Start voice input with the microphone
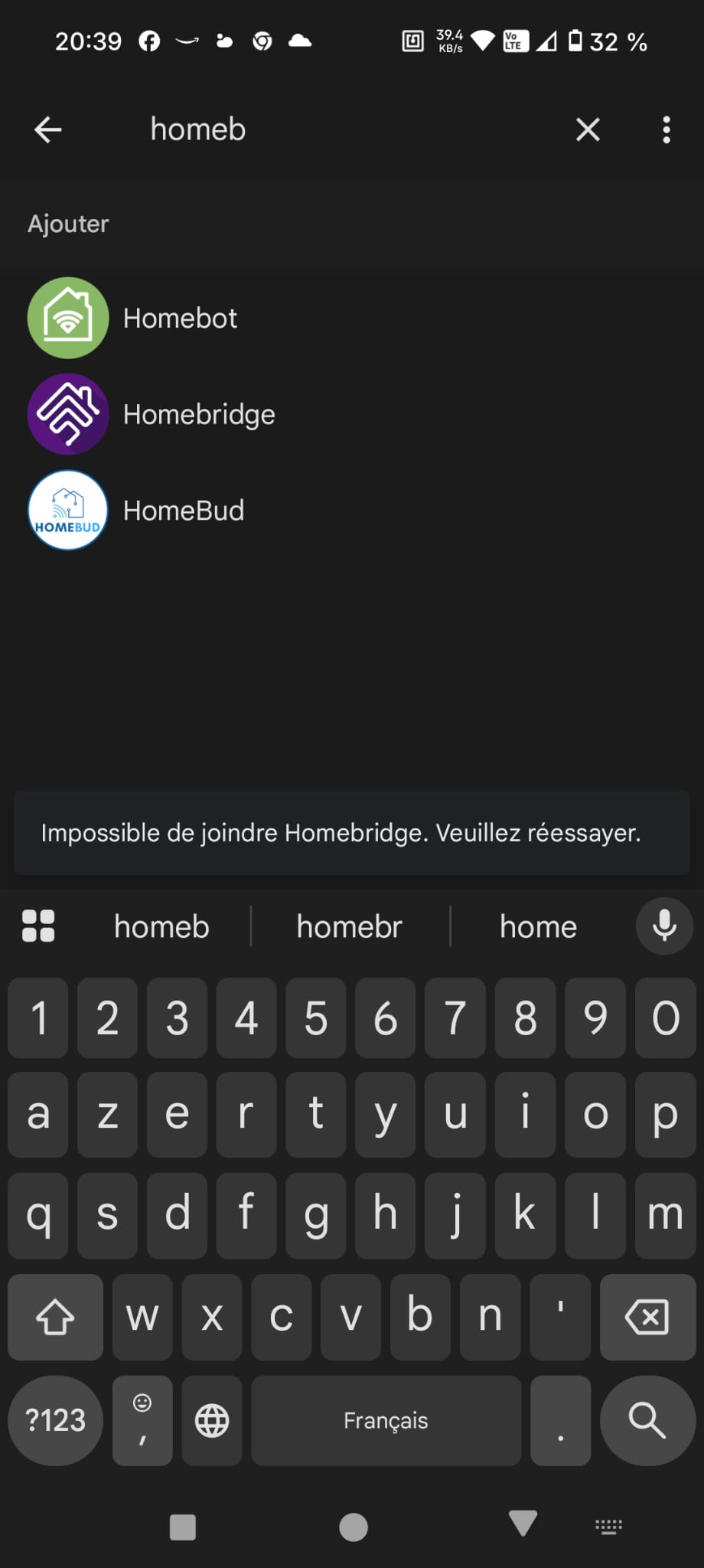The width and height of the screenshot is (704, 1568). [x=664, y=926]
